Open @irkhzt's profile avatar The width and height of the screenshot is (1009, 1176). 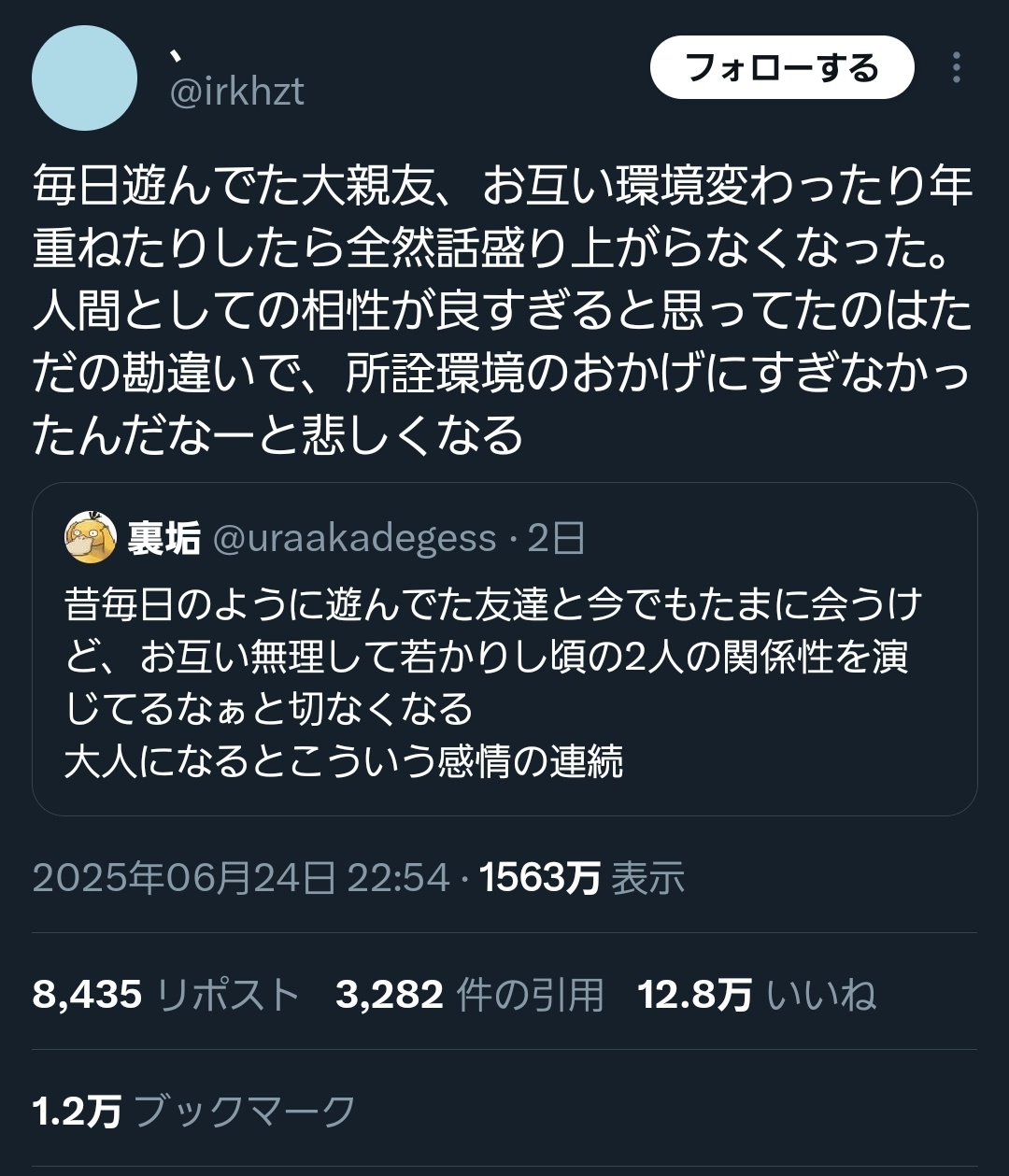coord(84,78)
